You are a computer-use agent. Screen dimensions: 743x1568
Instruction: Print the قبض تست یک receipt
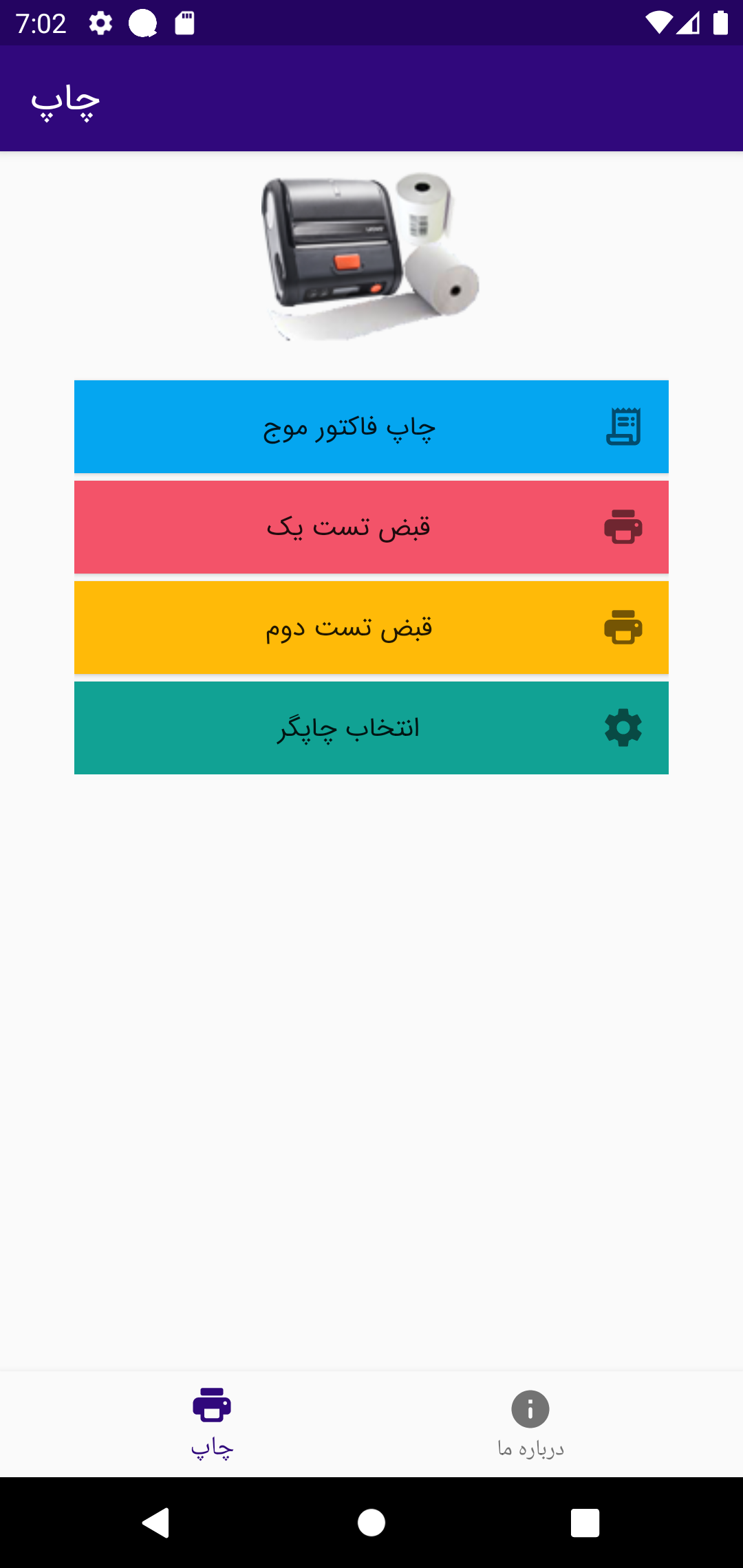coord(371,527)
